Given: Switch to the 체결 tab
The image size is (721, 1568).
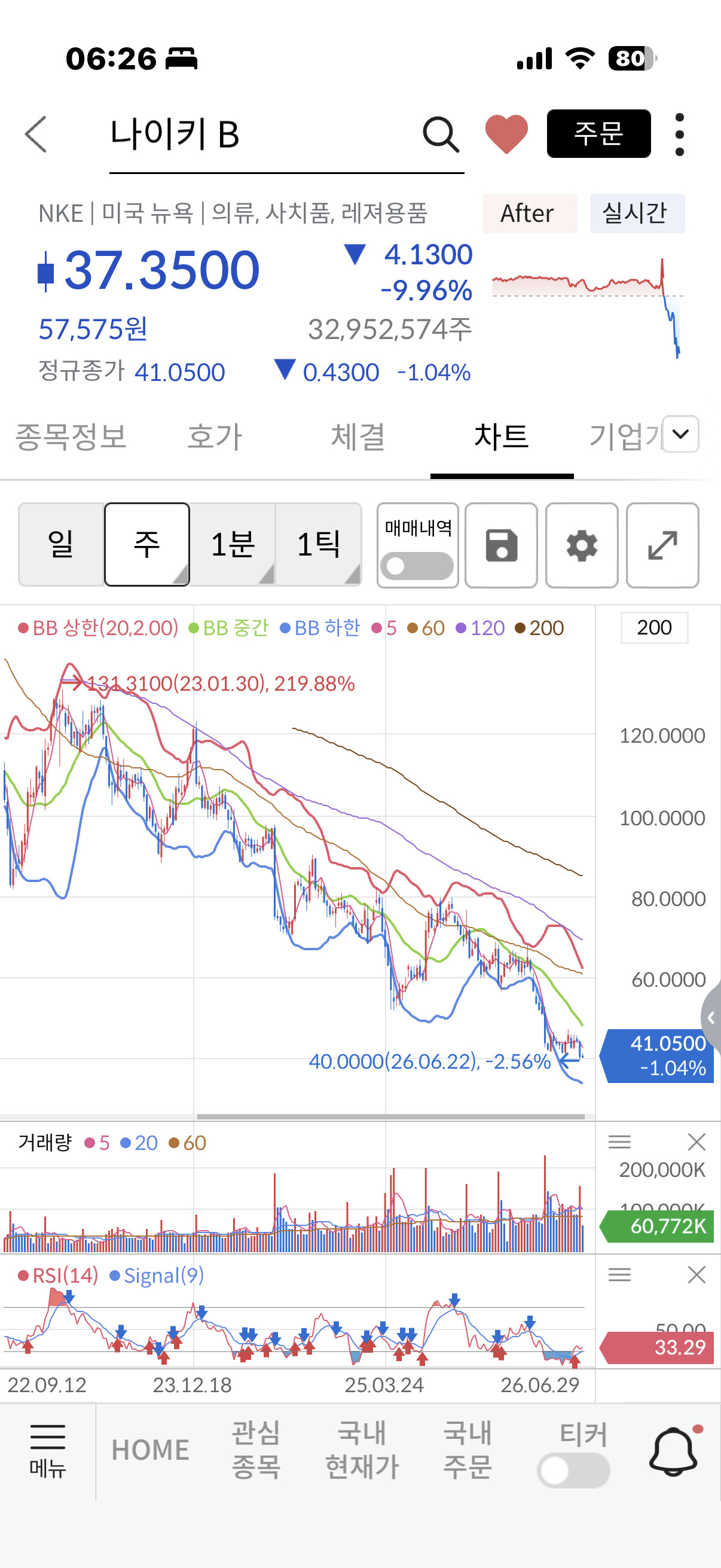Looking at the screenshot, I should click(358, 437).
